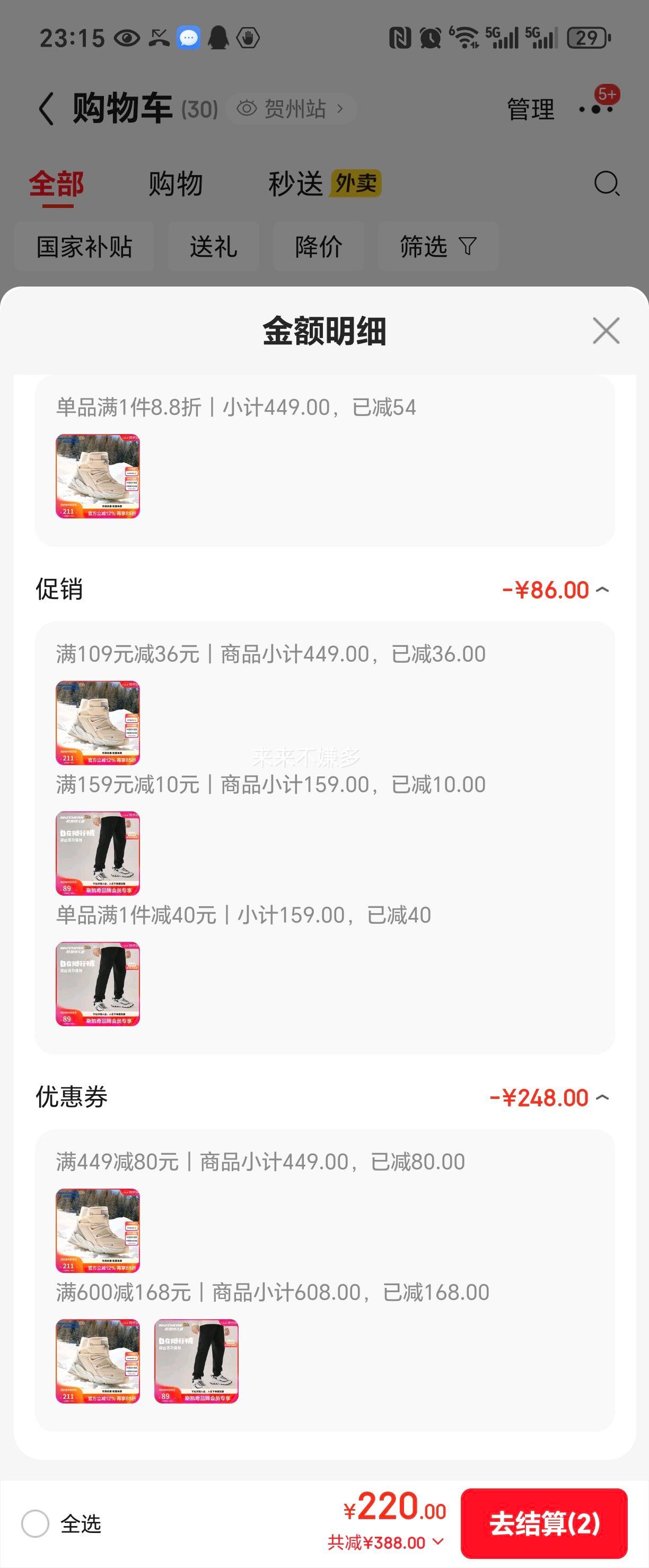Collapse the 优惠券 discount section
Screen dimensions: 649x1568
click(602, 1097)
